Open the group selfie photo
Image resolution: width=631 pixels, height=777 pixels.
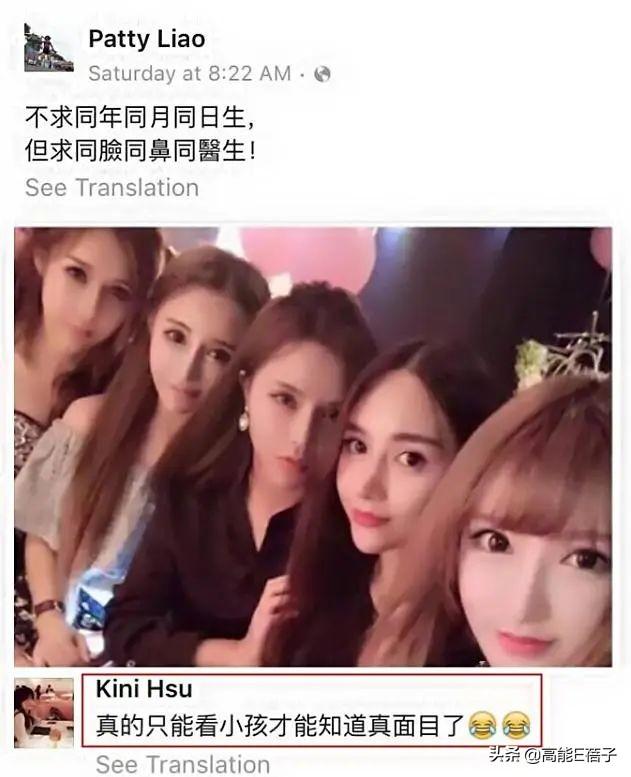point(312,446)
